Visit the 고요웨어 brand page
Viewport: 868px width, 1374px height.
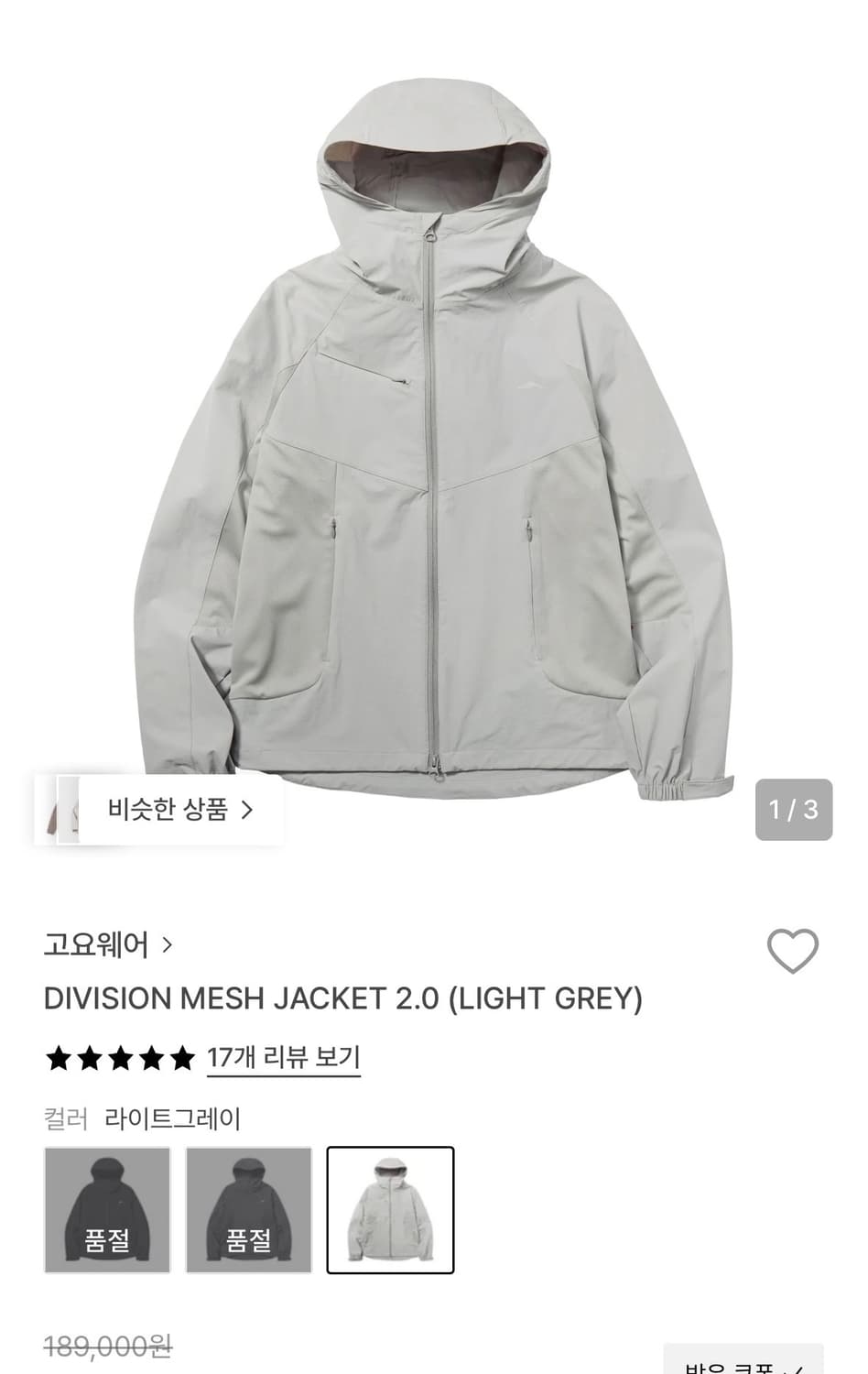click(x=96, y=943)
